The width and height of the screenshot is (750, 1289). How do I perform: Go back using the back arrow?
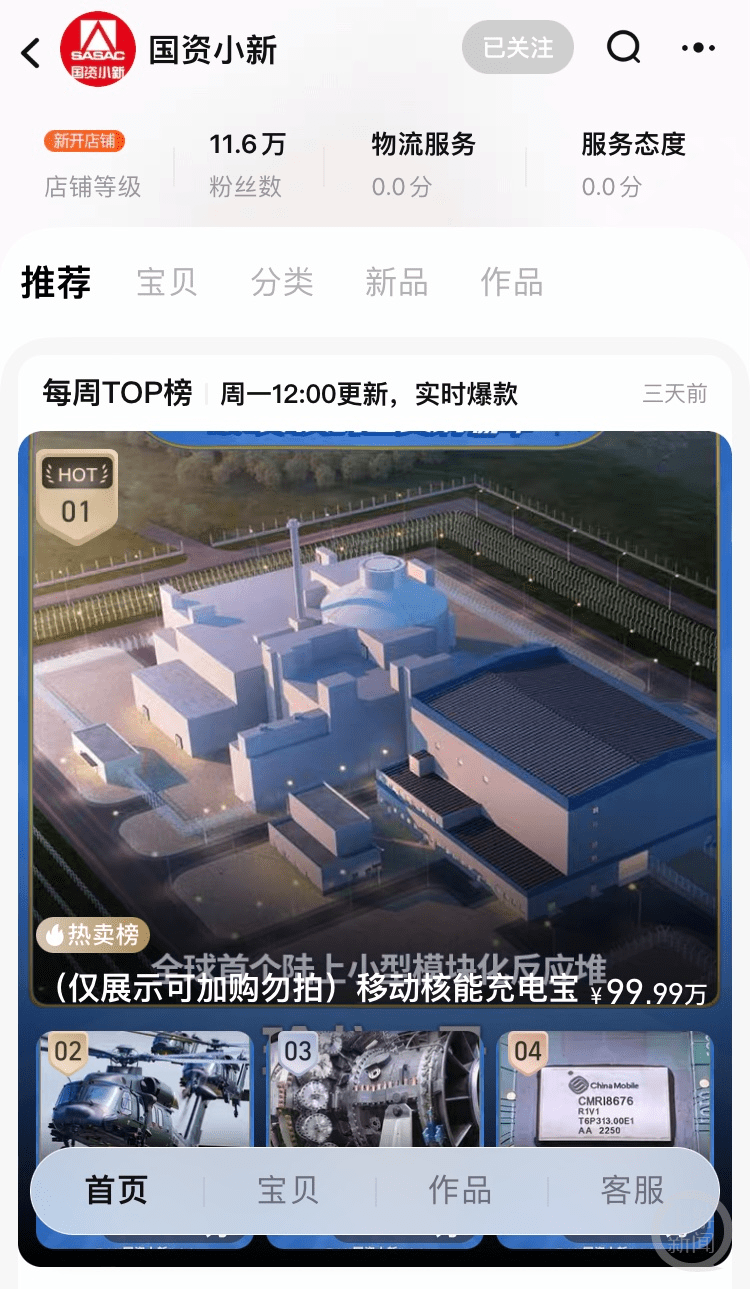point(32,52)
